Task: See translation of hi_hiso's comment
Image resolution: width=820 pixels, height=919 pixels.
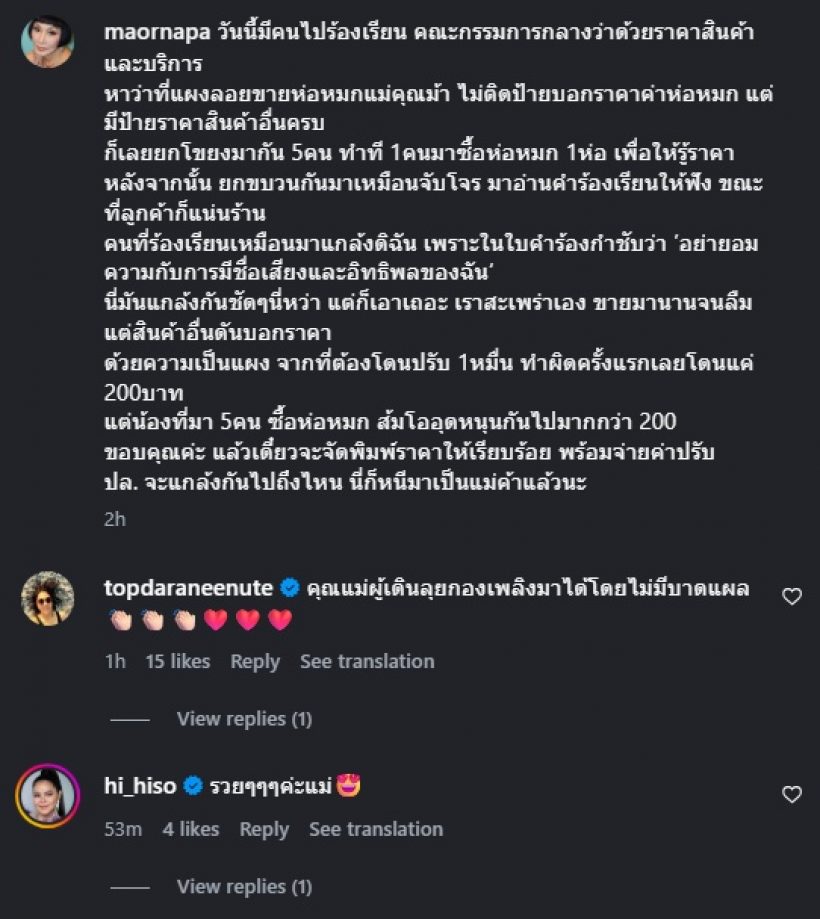Action: point(375,830)
